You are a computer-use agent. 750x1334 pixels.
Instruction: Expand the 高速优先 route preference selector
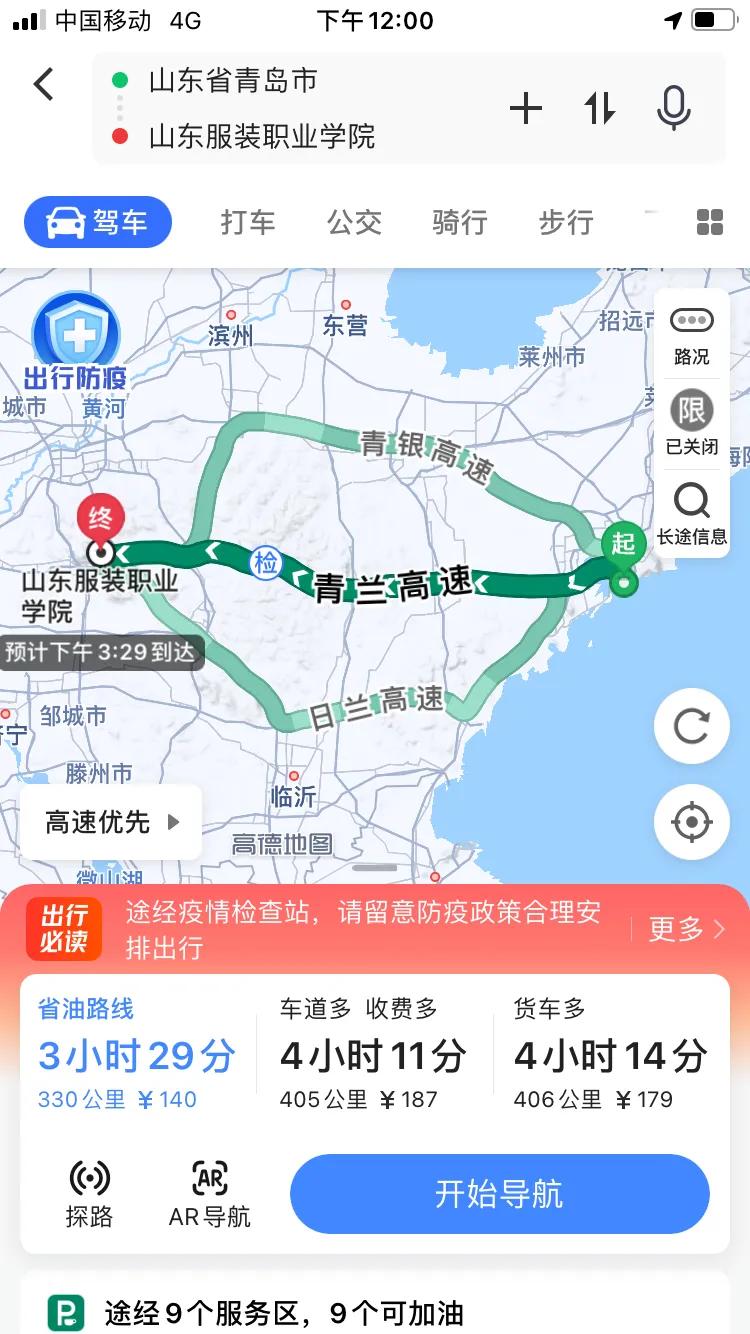110,822
